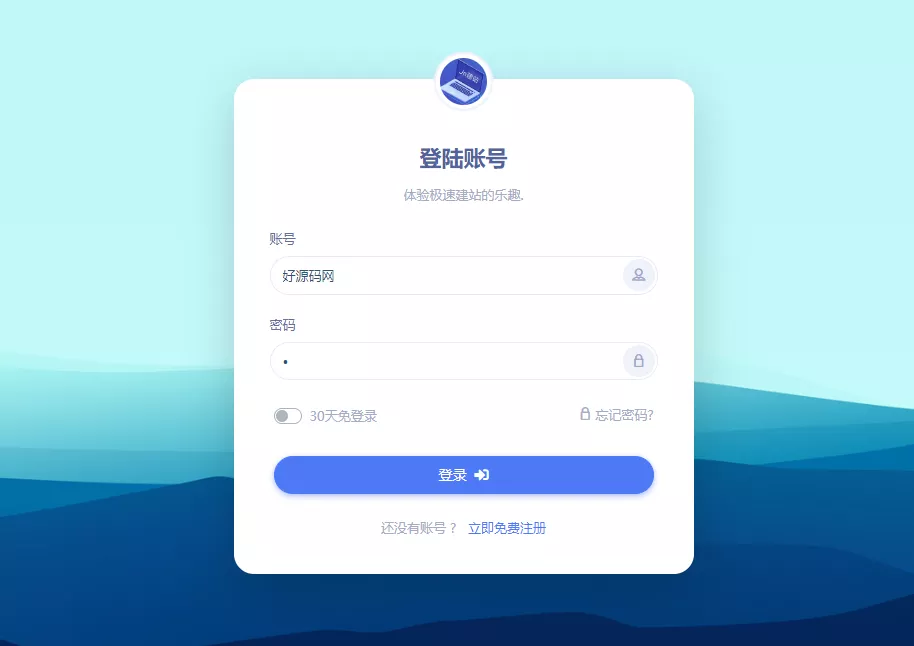This screenshot has height=646, width=914.
Task: Enable the 30天免登录 switch
Action: click(x=288, y=416)
